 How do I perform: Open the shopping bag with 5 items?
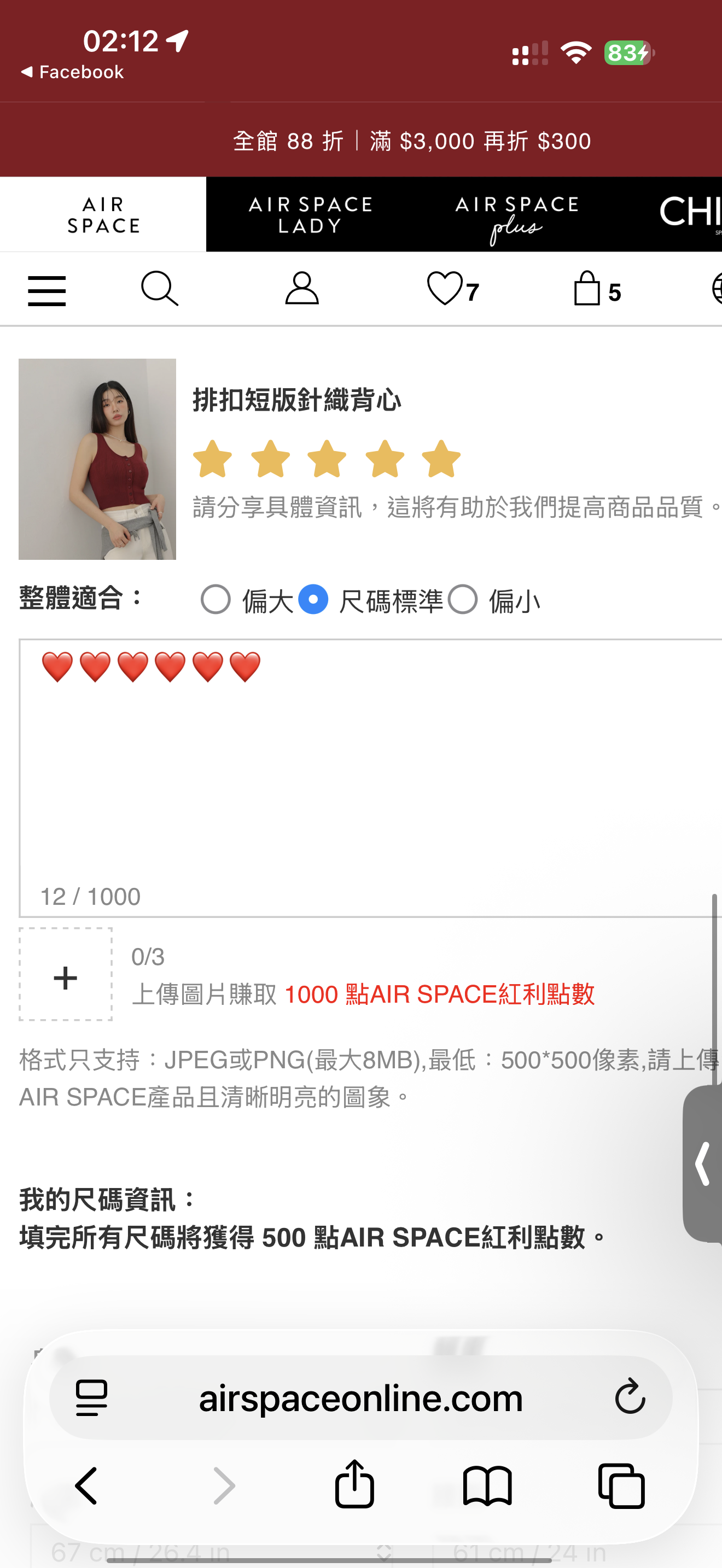point(597,289)
